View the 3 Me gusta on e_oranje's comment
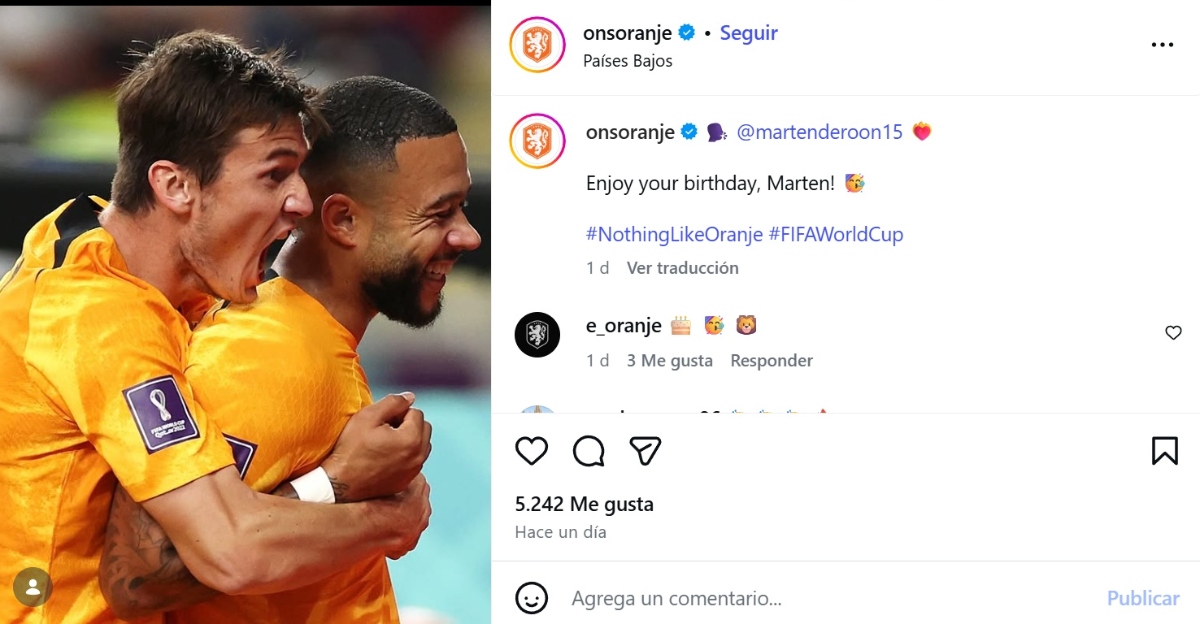The image size is (1200, 624). (x=669, y=360)
